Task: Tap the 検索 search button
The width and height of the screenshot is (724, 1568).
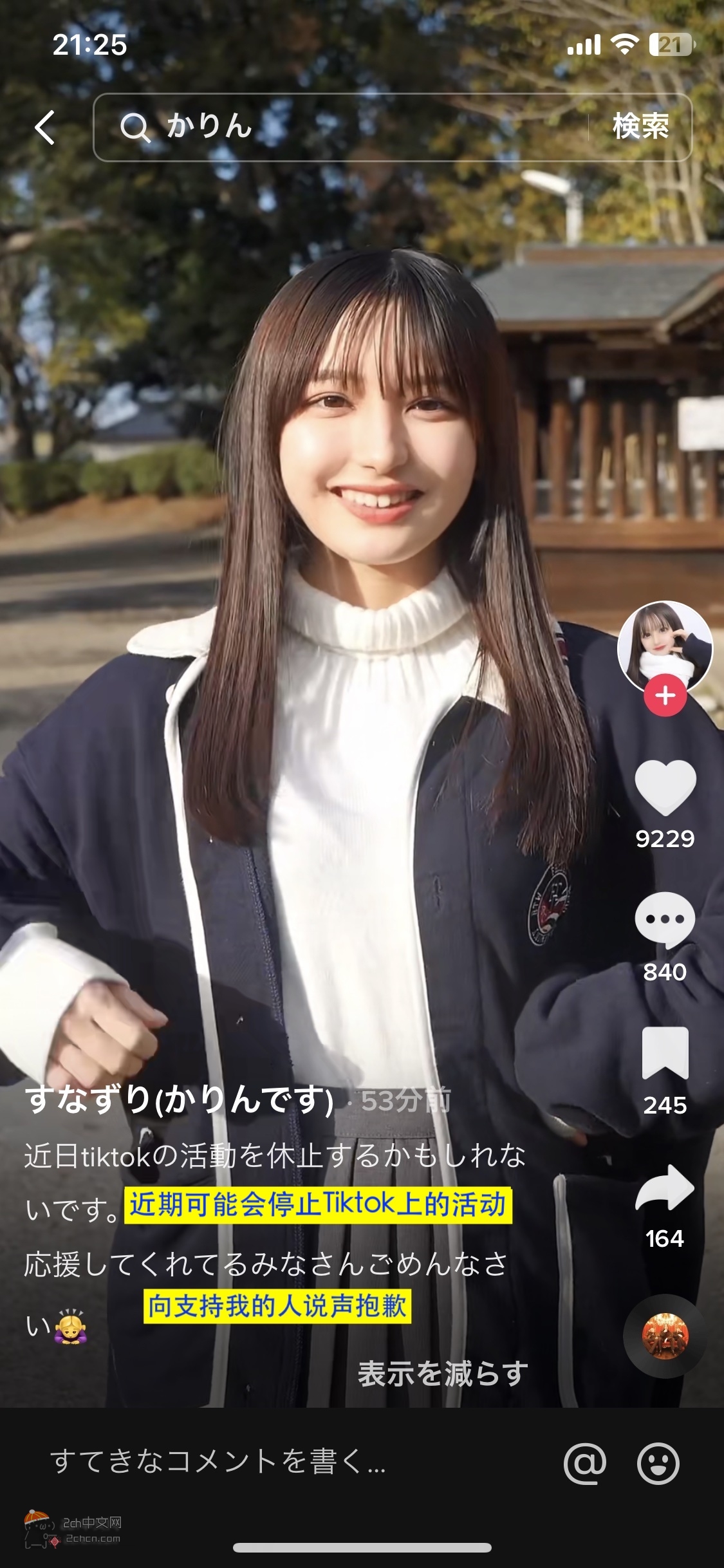Action: click(x=640, y=127)
